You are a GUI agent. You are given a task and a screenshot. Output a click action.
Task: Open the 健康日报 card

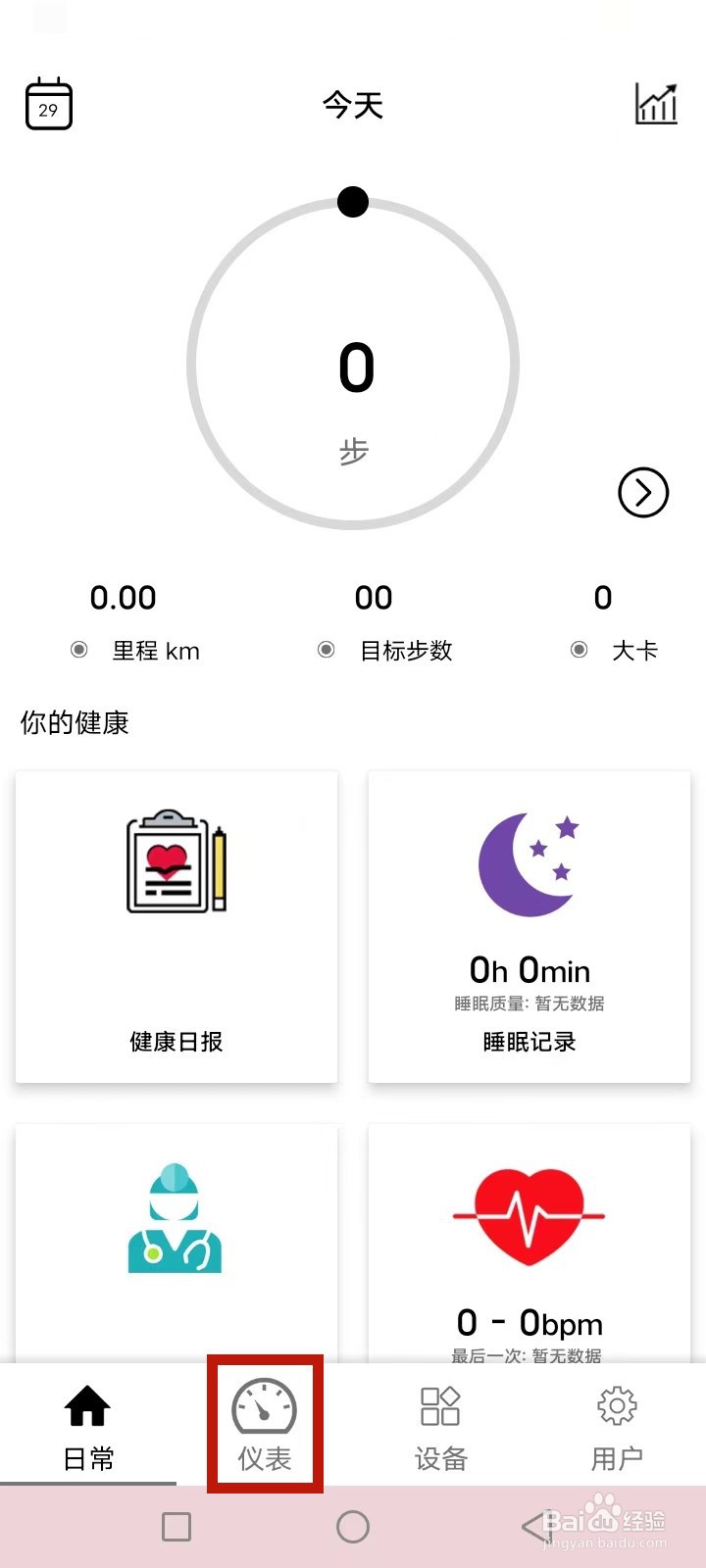coord(176,926)
